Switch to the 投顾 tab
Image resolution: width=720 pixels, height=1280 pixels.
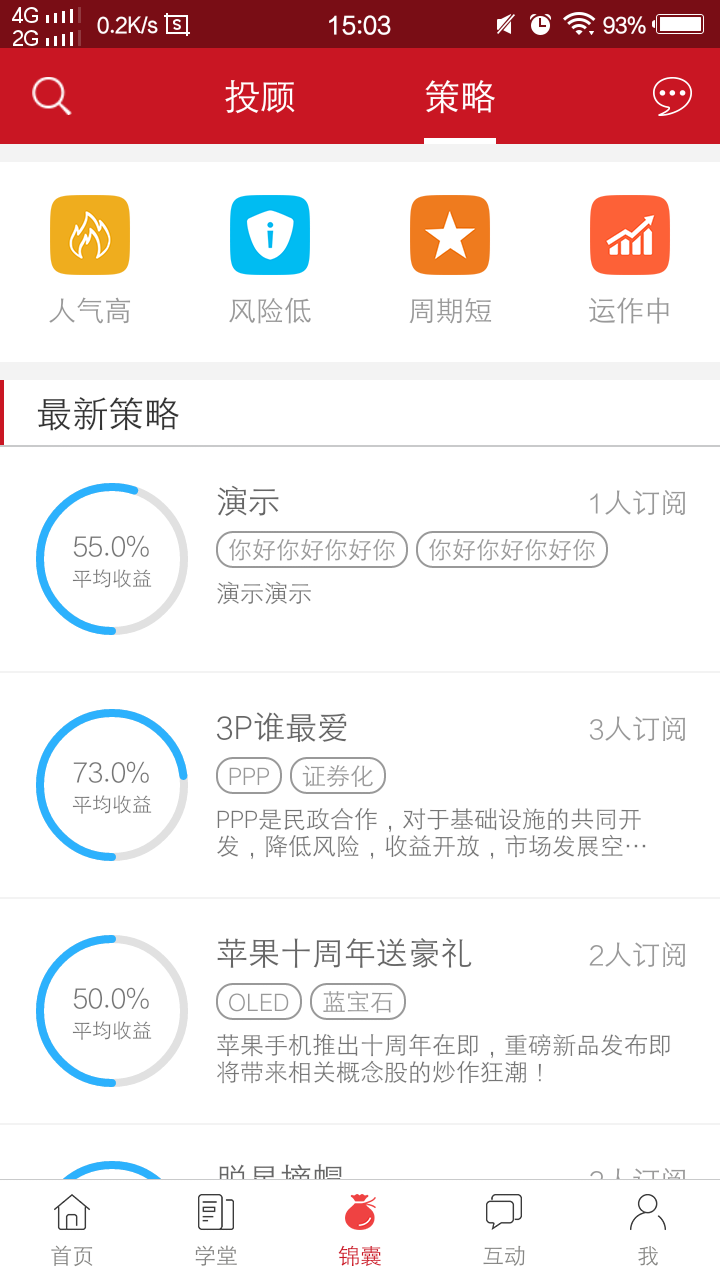click(x=260, y=97)
